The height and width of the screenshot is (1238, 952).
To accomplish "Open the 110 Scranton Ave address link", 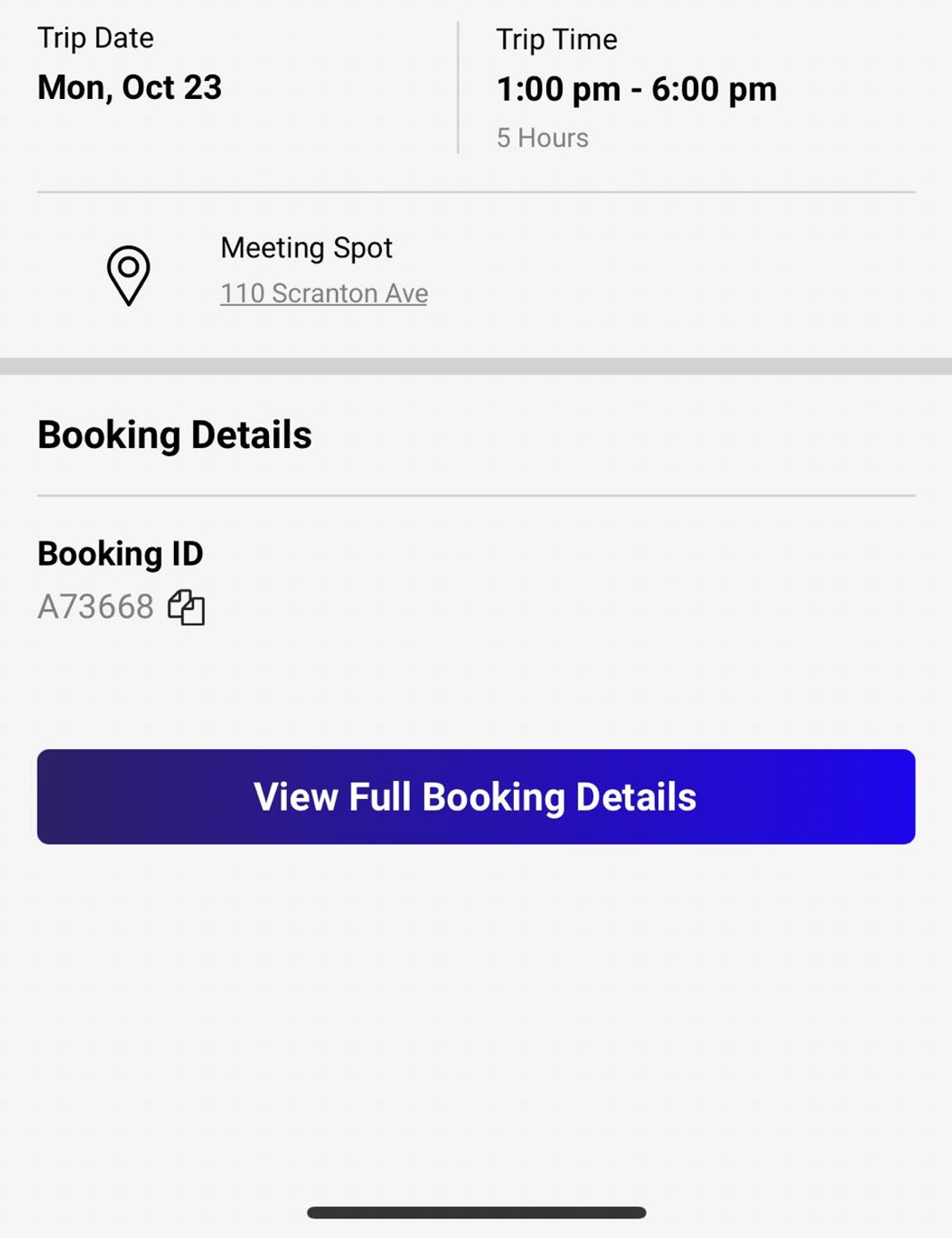I will tap(323, 293).
